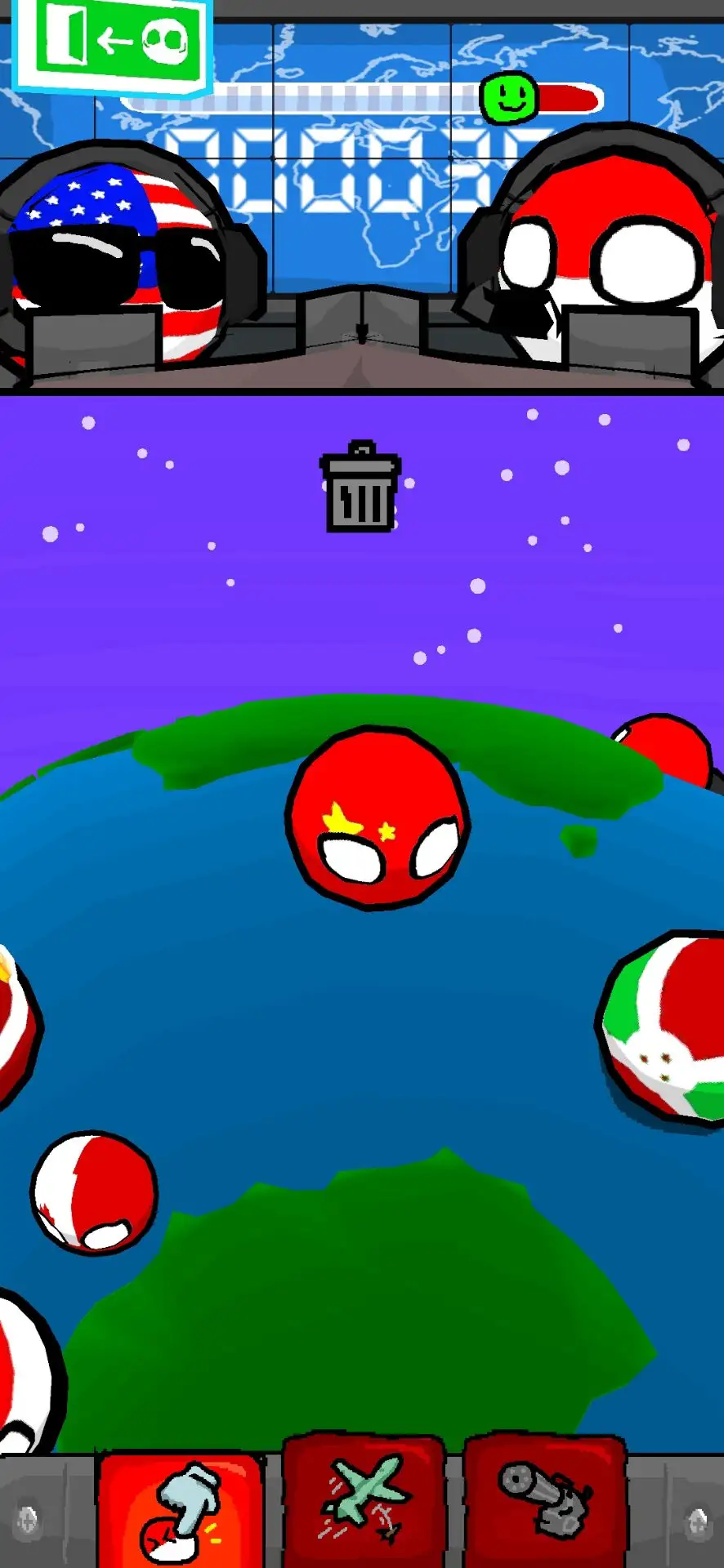The width and height of the screenshot is (724, 1568).
Task: Tap the trash can icon
Action: coord(360,488)
